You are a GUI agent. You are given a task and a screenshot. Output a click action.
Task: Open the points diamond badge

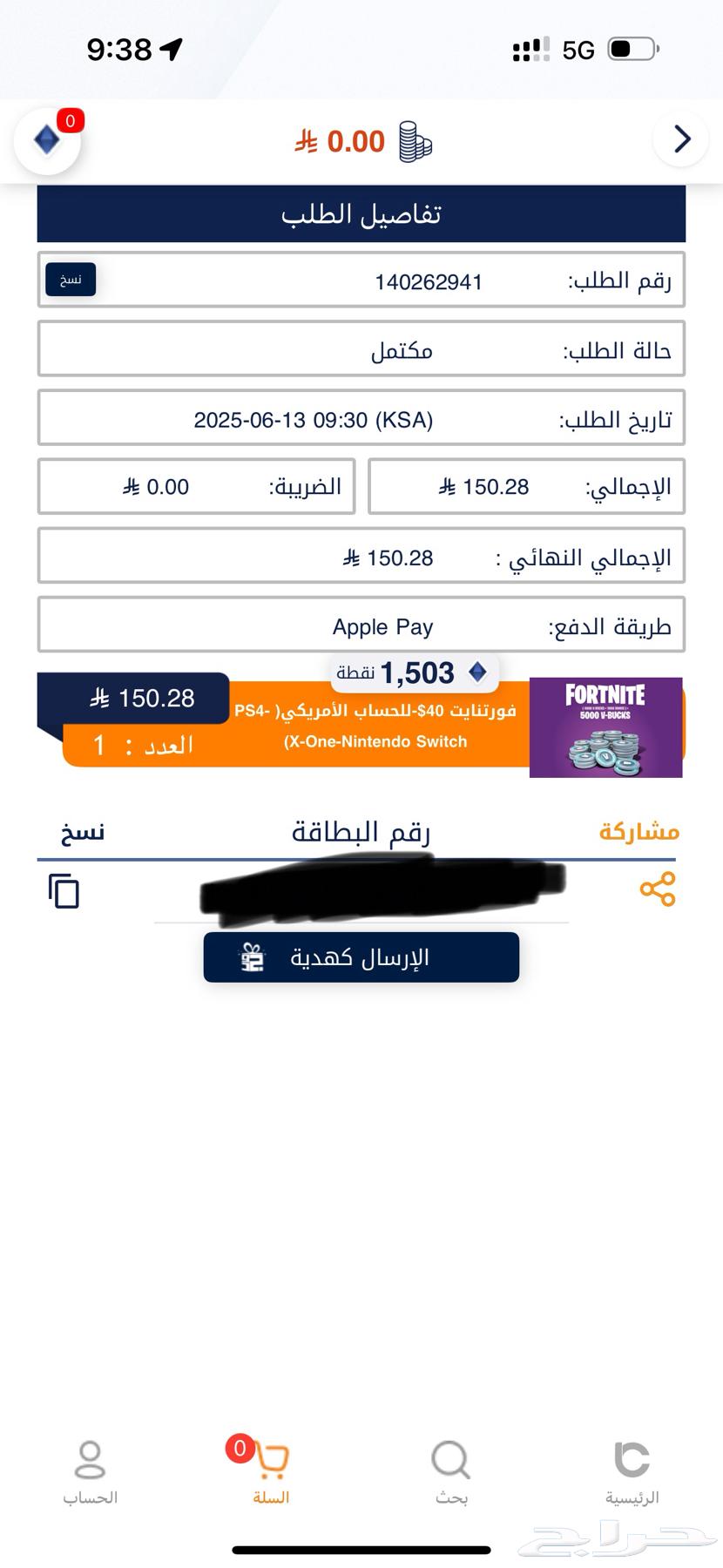[x=47, y=140]
